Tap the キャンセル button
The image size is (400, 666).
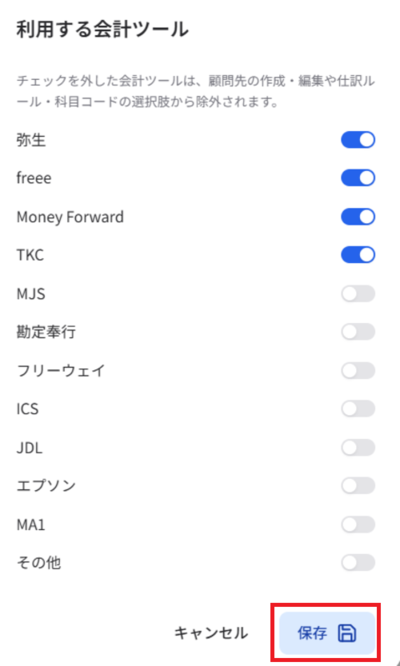[211, 633]
